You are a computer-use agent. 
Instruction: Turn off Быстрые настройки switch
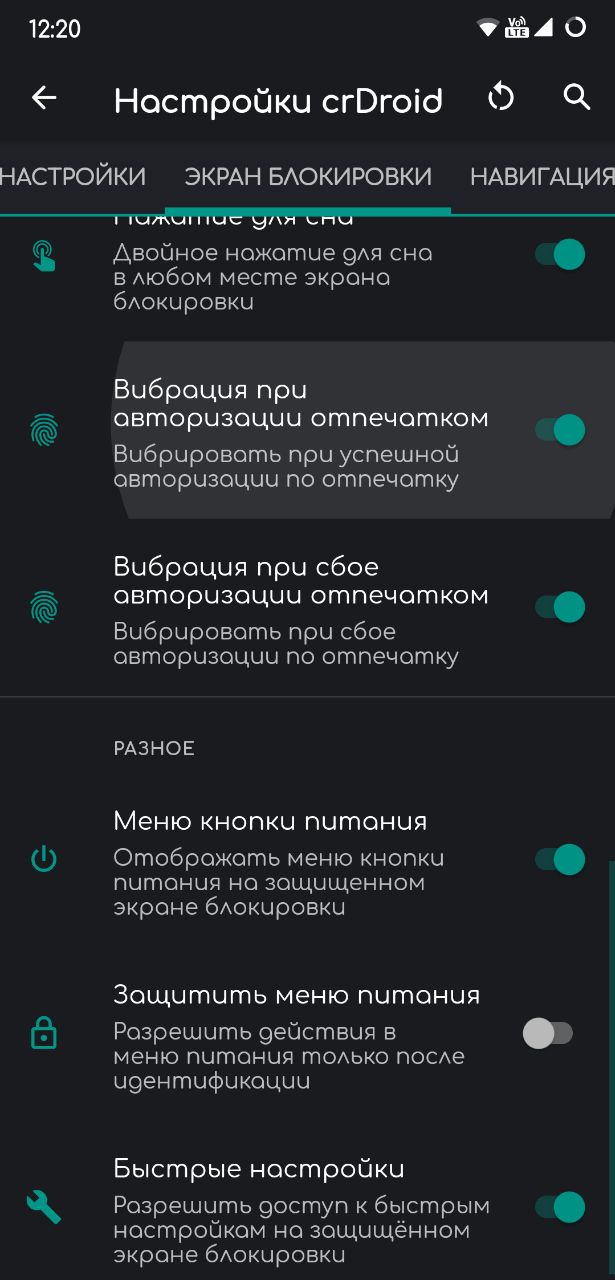[559, 1207]
